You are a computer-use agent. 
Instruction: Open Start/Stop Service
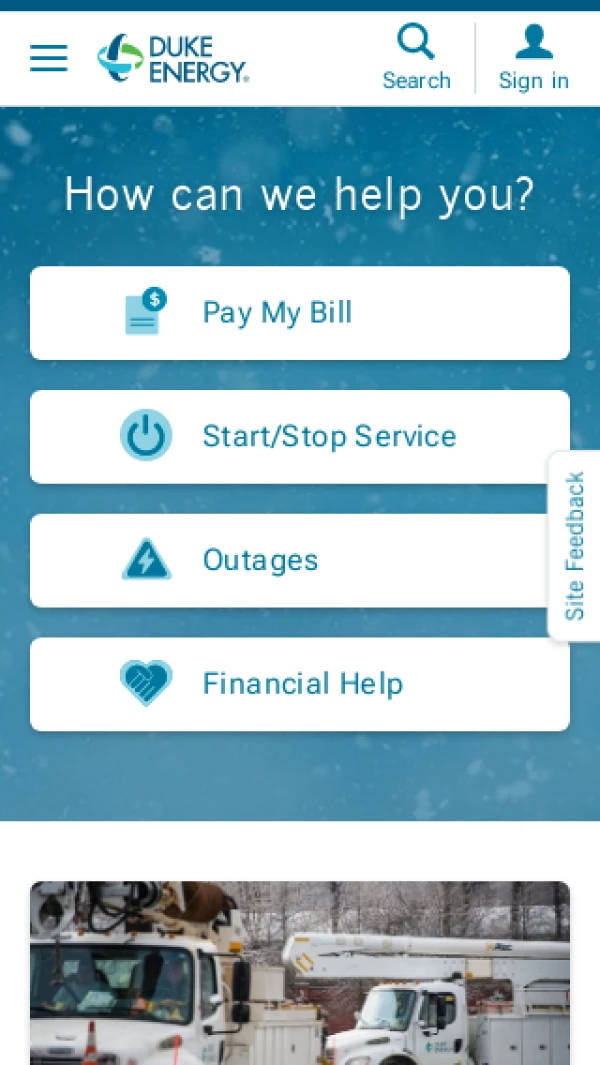tap(300, 437)
